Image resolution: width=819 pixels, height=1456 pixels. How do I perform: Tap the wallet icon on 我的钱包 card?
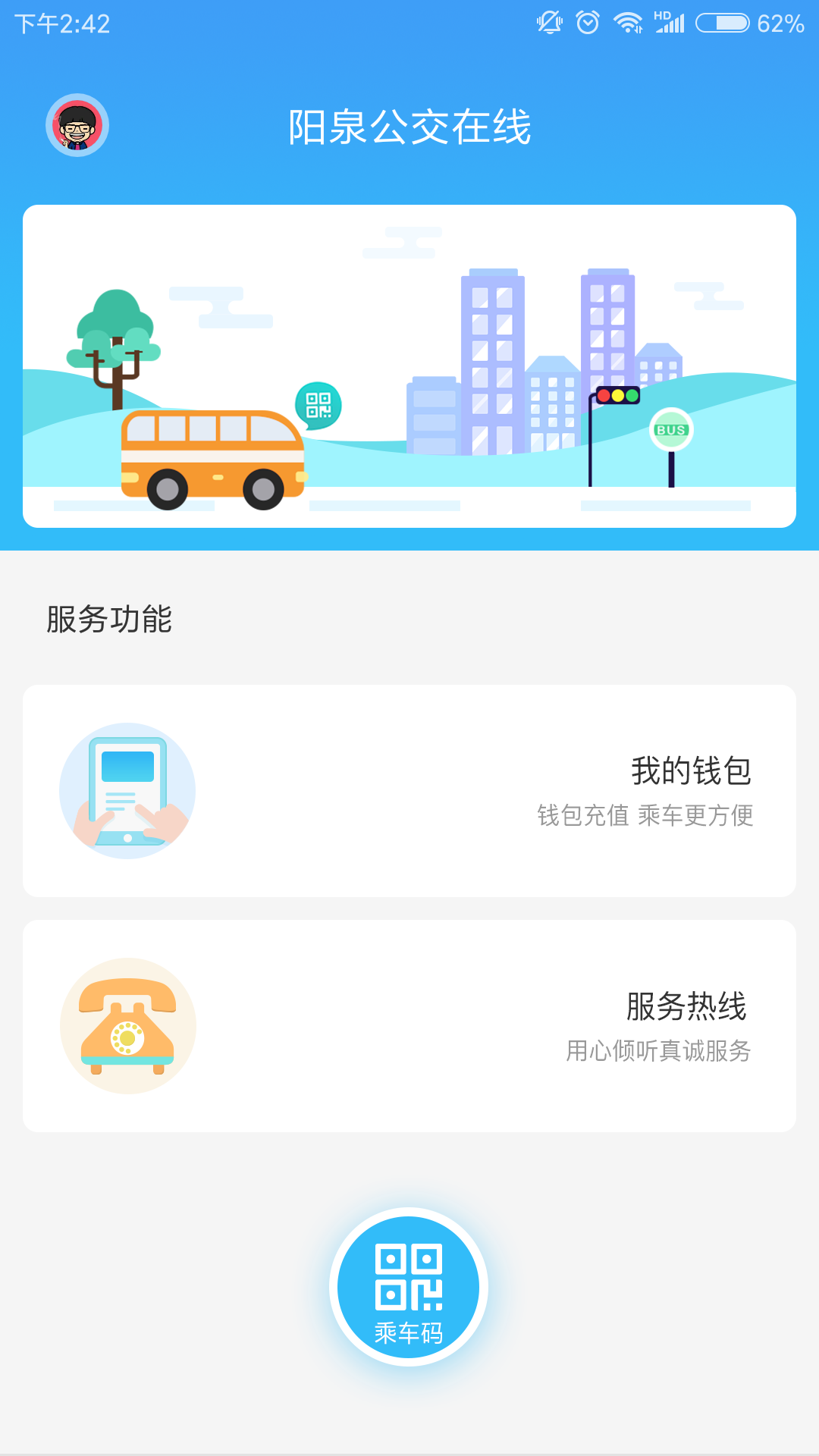pyautogui.click(x=127, y=789)
